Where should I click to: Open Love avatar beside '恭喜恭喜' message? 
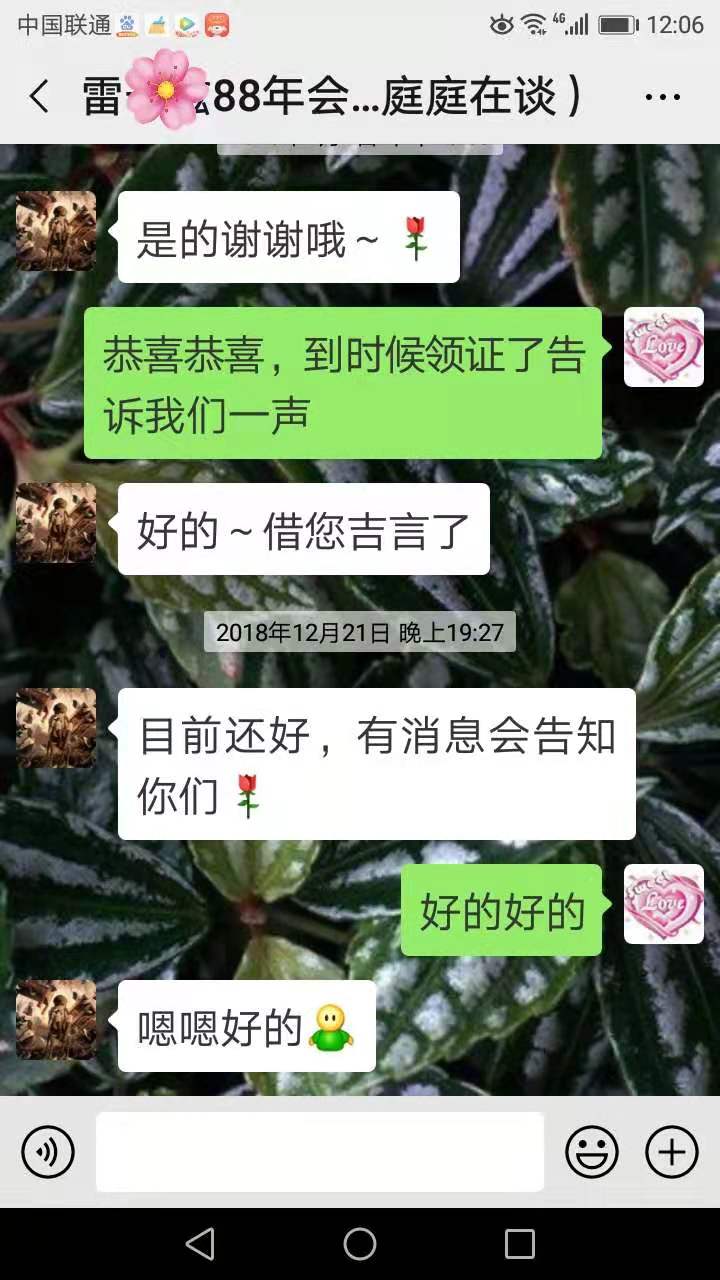pos(664,347)
